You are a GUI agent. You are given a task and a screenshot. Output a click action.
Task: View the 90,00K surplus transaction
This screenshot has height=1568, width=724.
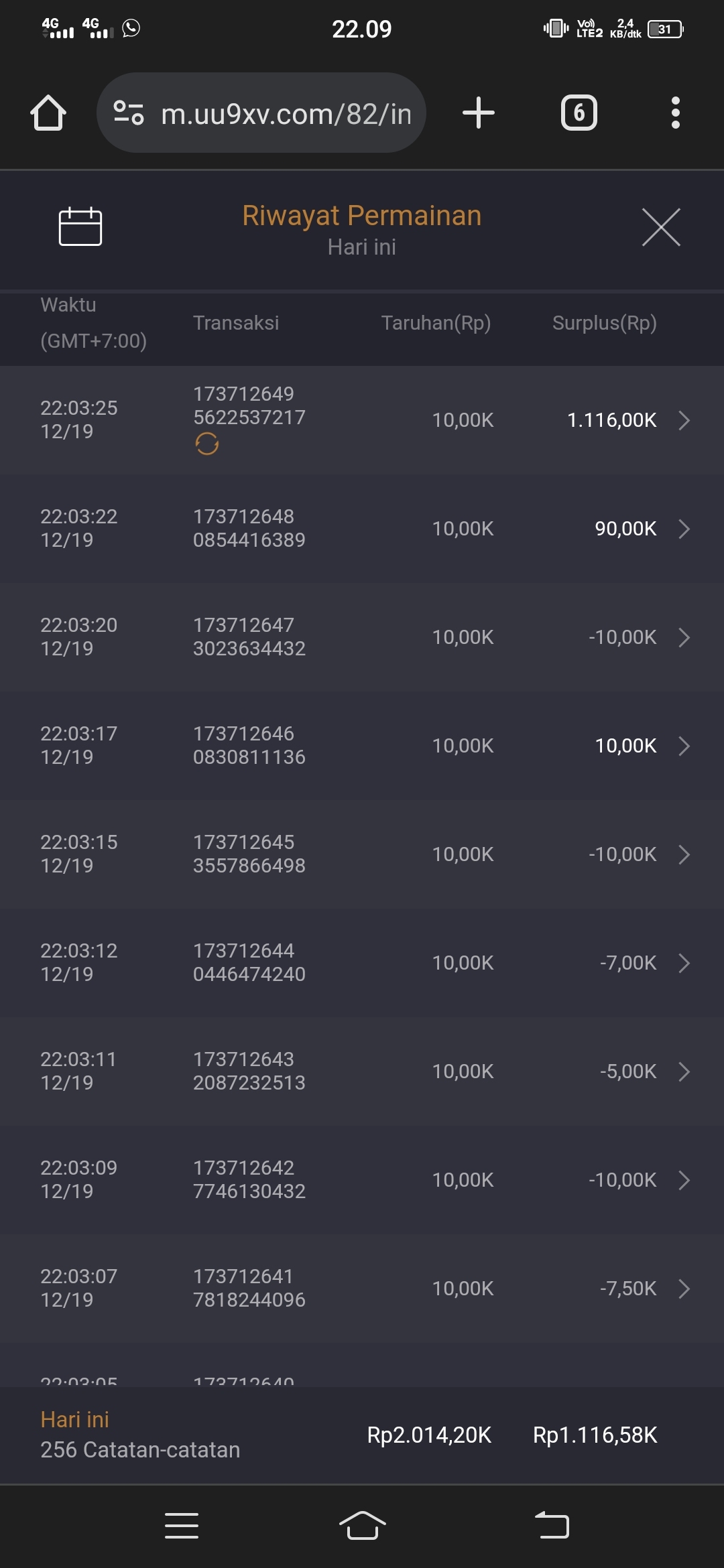(683, 529)
